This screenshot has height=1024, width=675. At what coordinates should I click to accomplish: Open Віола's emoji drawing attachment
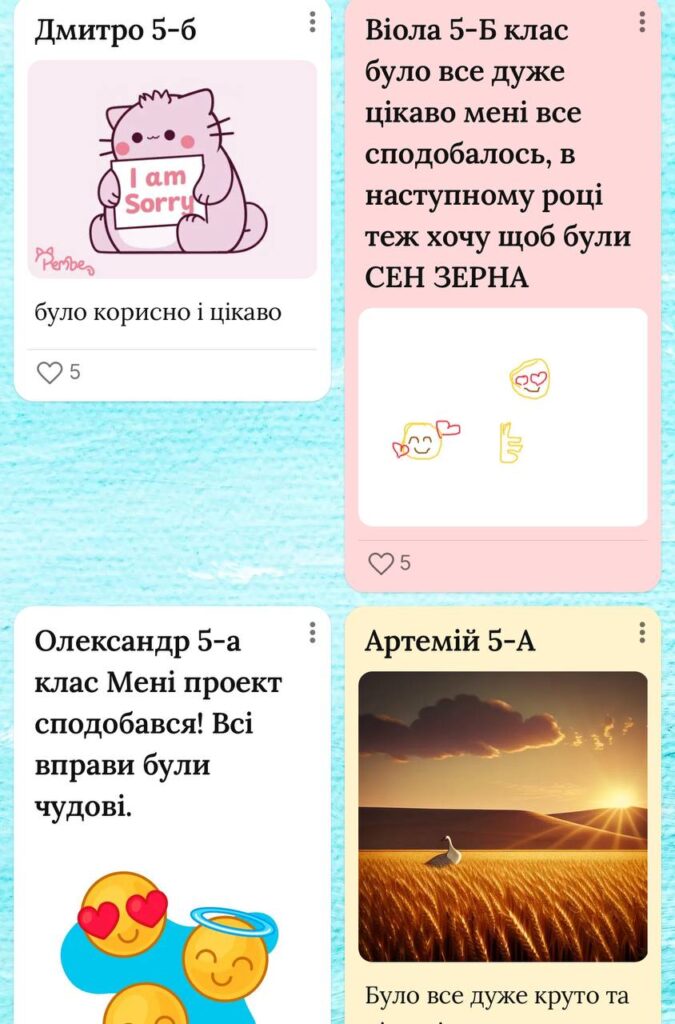pos(503,417)
